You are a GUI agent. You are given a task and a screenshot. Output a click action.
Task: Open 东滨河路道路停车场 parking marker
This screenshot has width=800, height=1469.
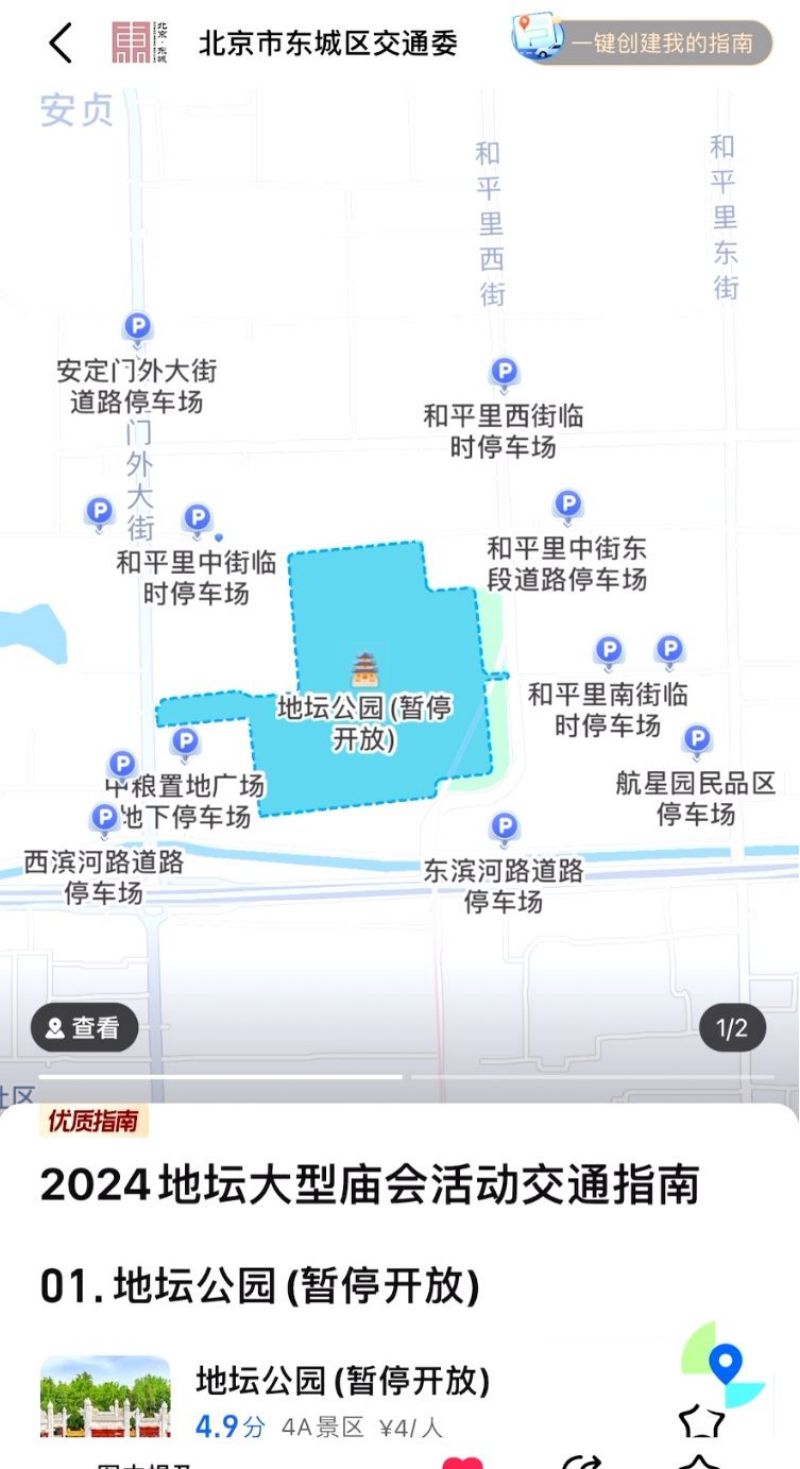504,828
